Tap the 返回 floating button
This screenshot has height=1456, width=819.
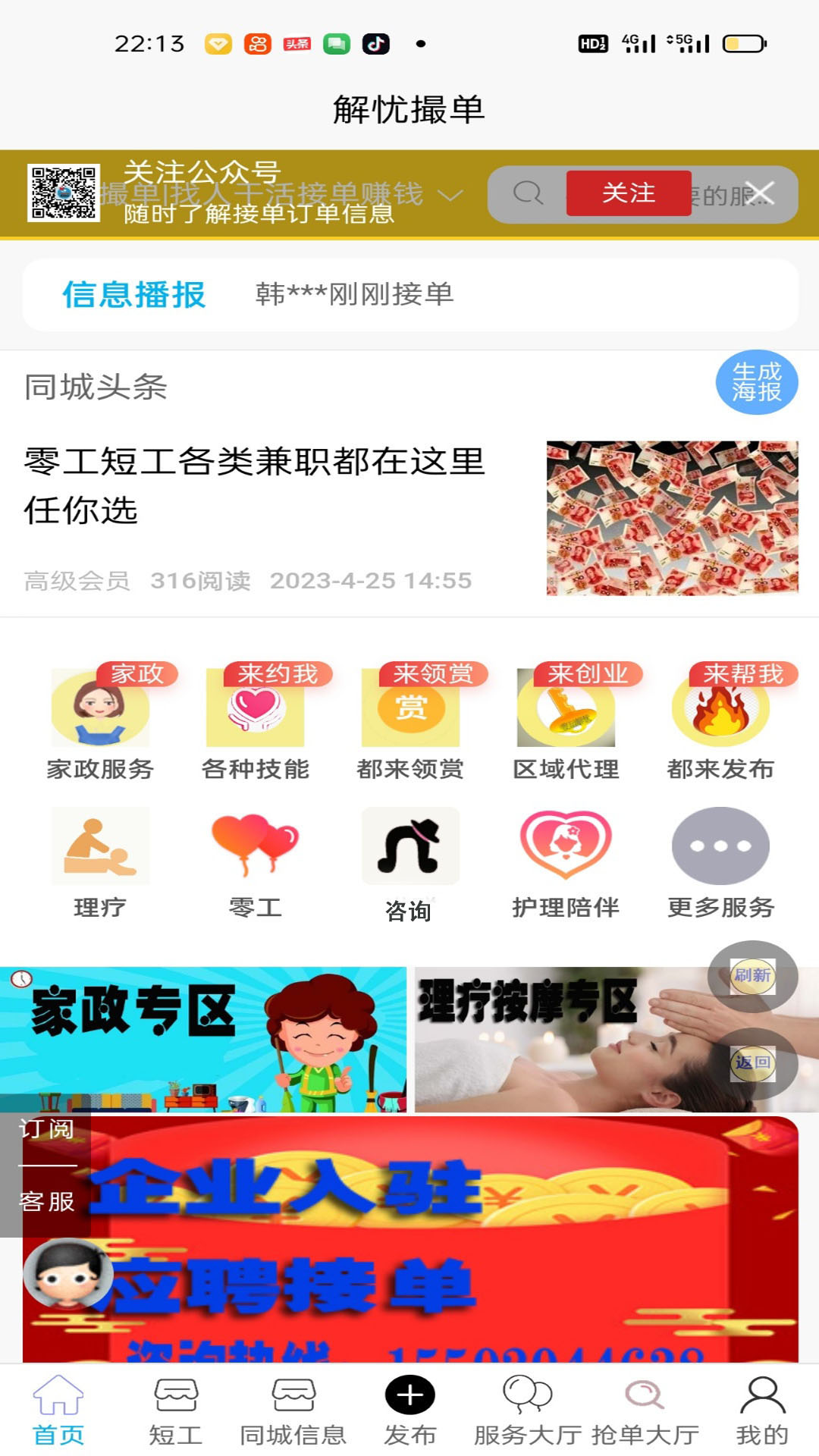(x=752, y=1062)
